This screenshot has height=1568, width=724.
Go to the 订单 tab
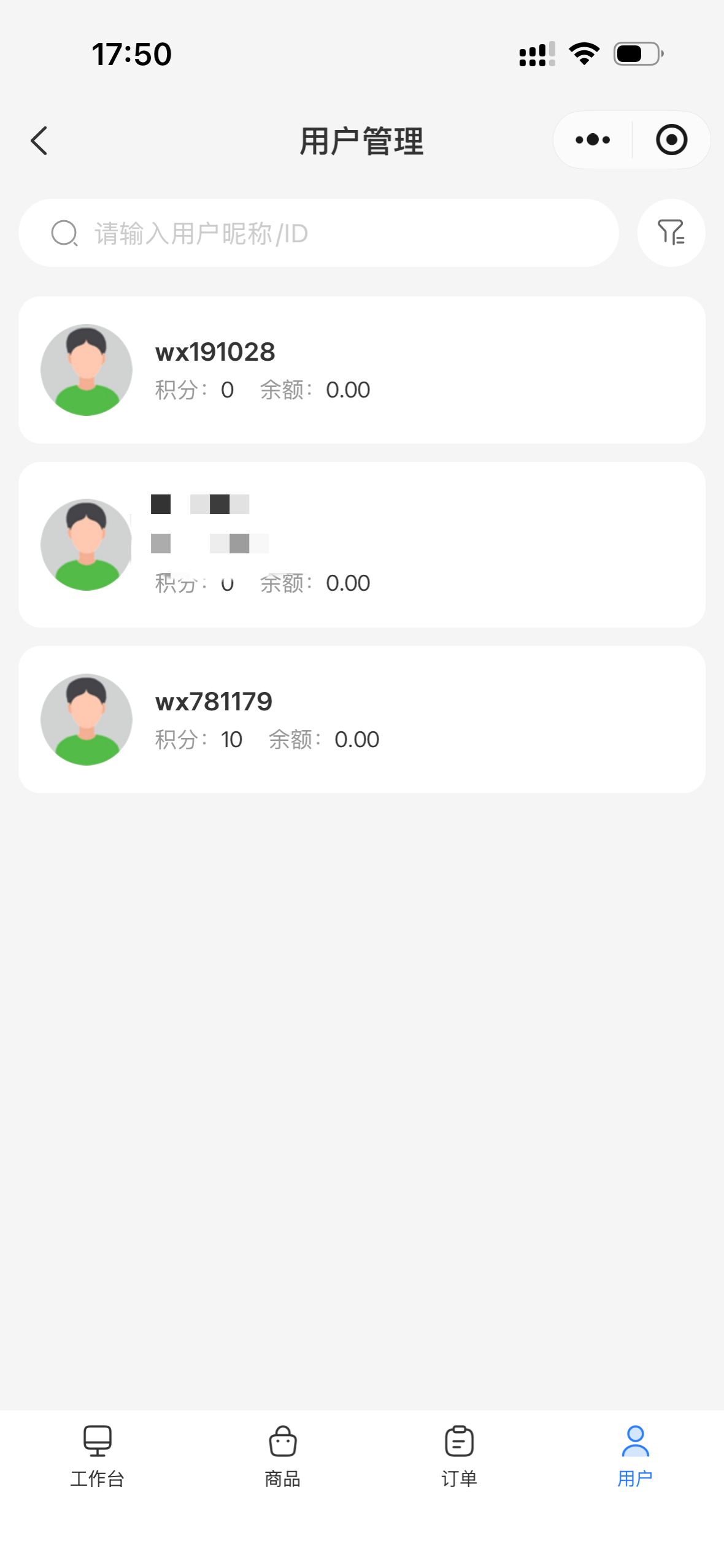point(459,1456)
